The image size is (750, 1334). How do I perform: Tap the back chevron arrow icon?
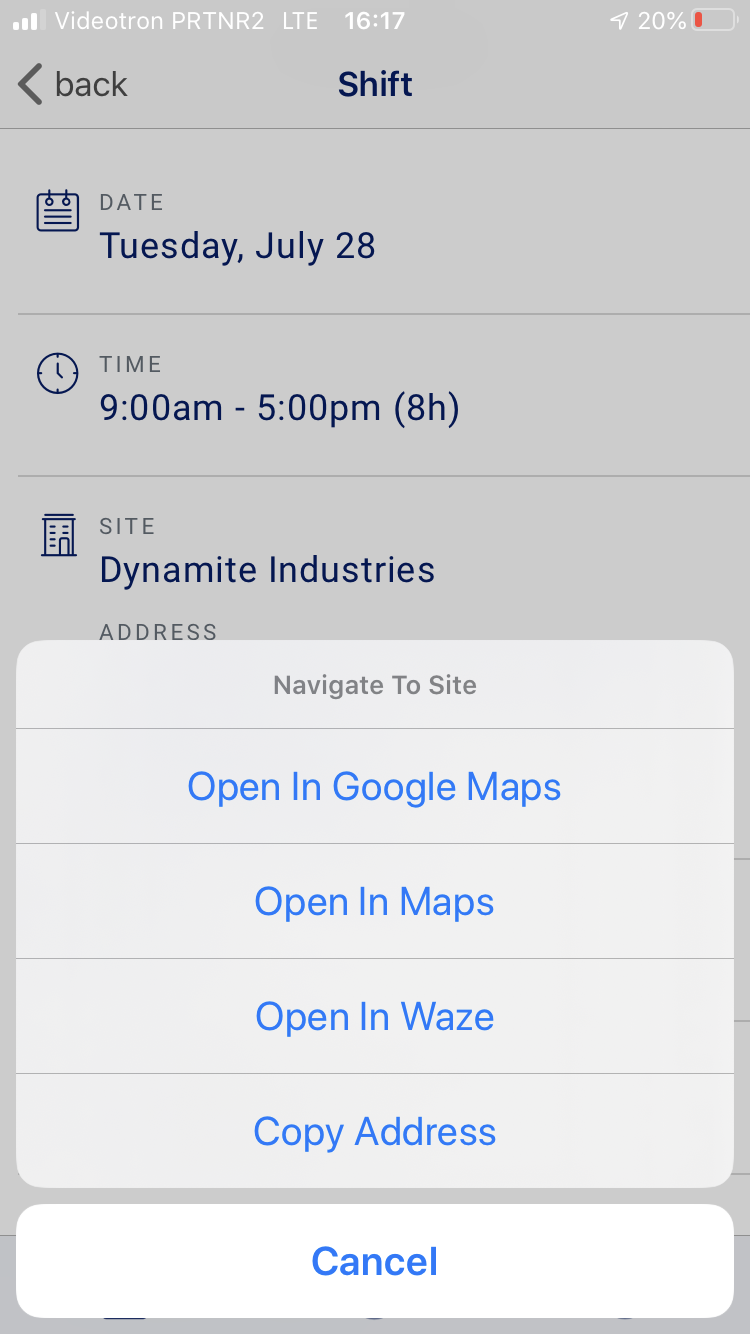[x=28, y=84]
